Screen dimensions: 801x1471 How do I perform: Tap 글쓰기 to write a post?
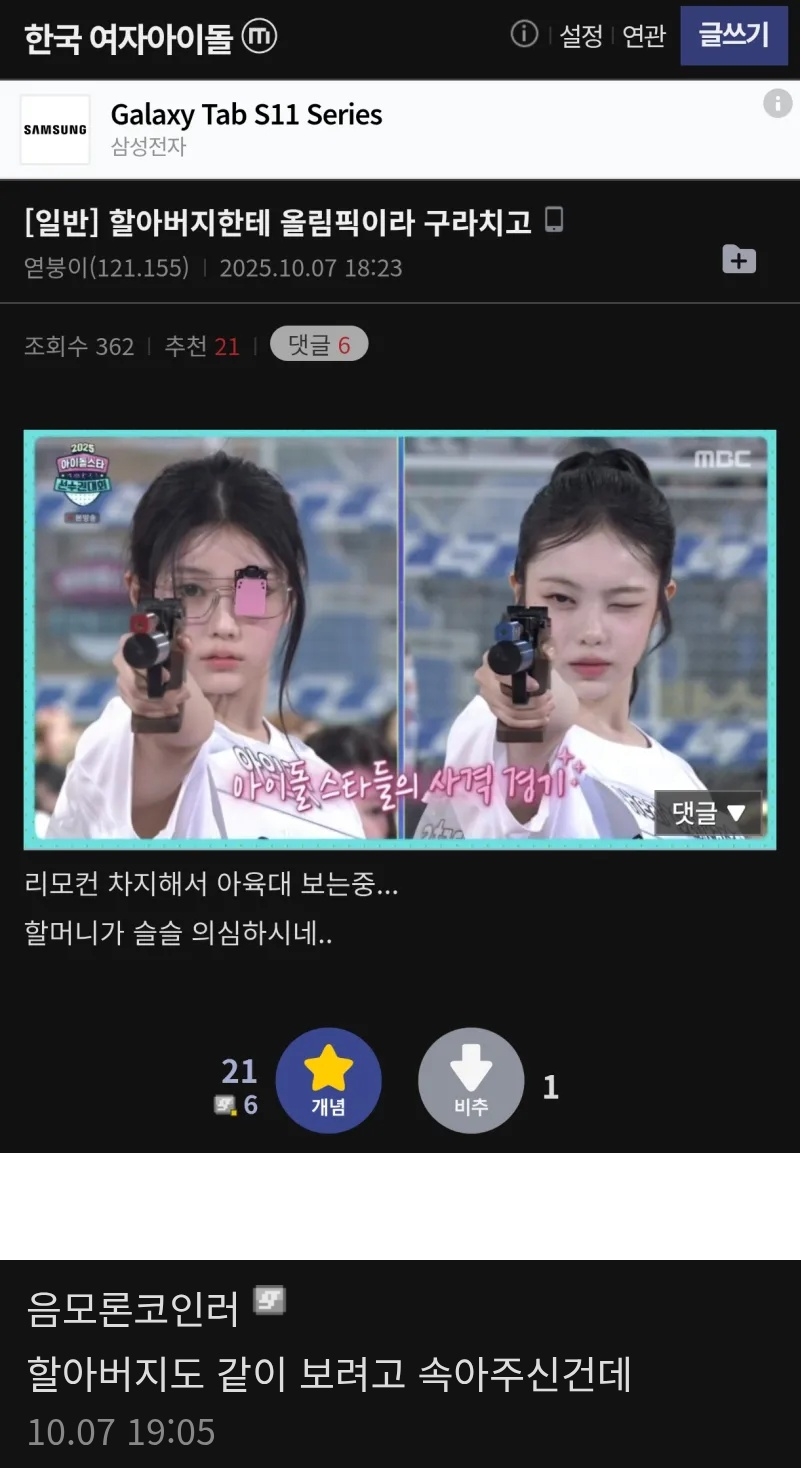click(x=734, y=36)
